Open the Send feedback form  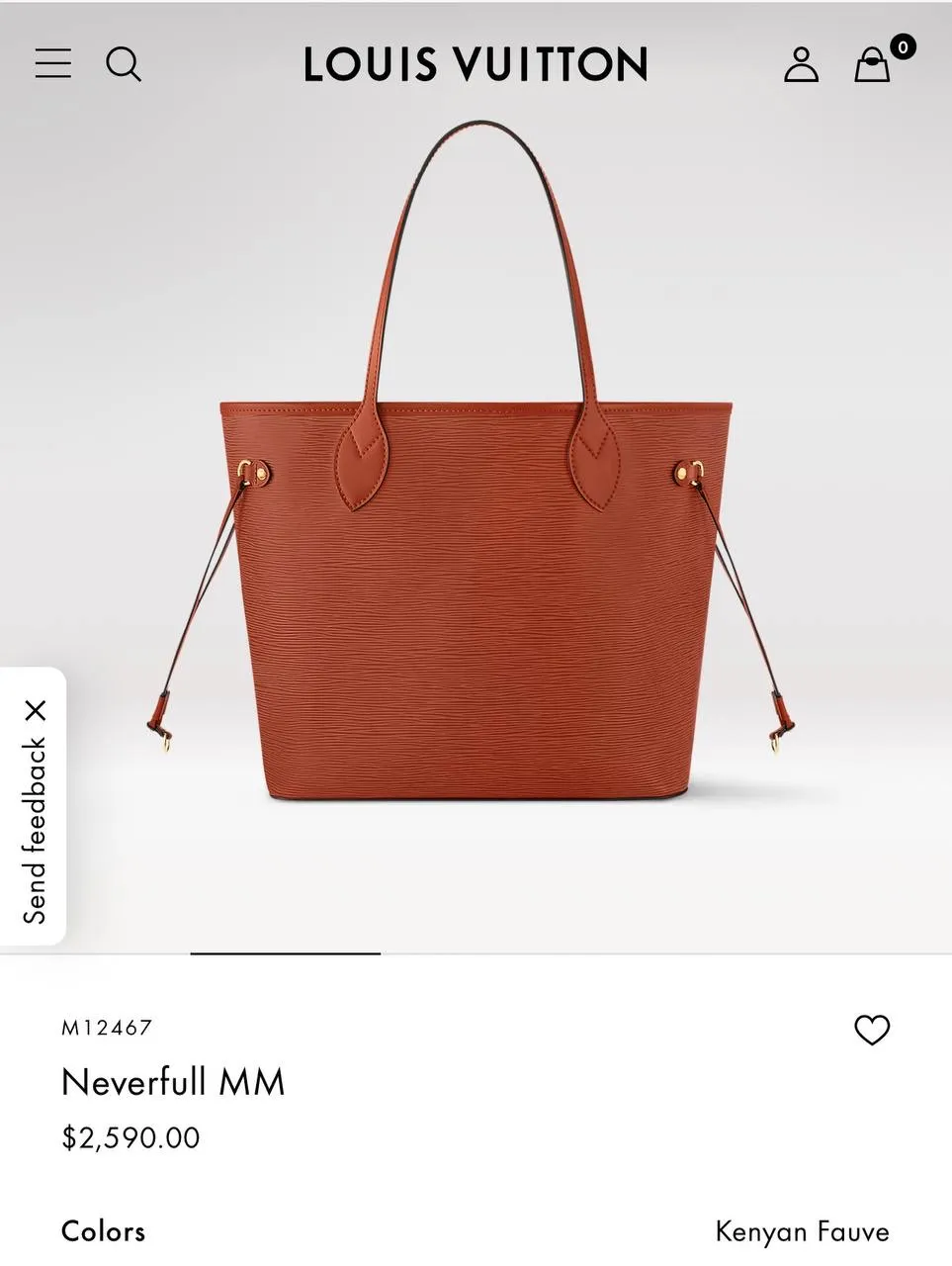36,831
